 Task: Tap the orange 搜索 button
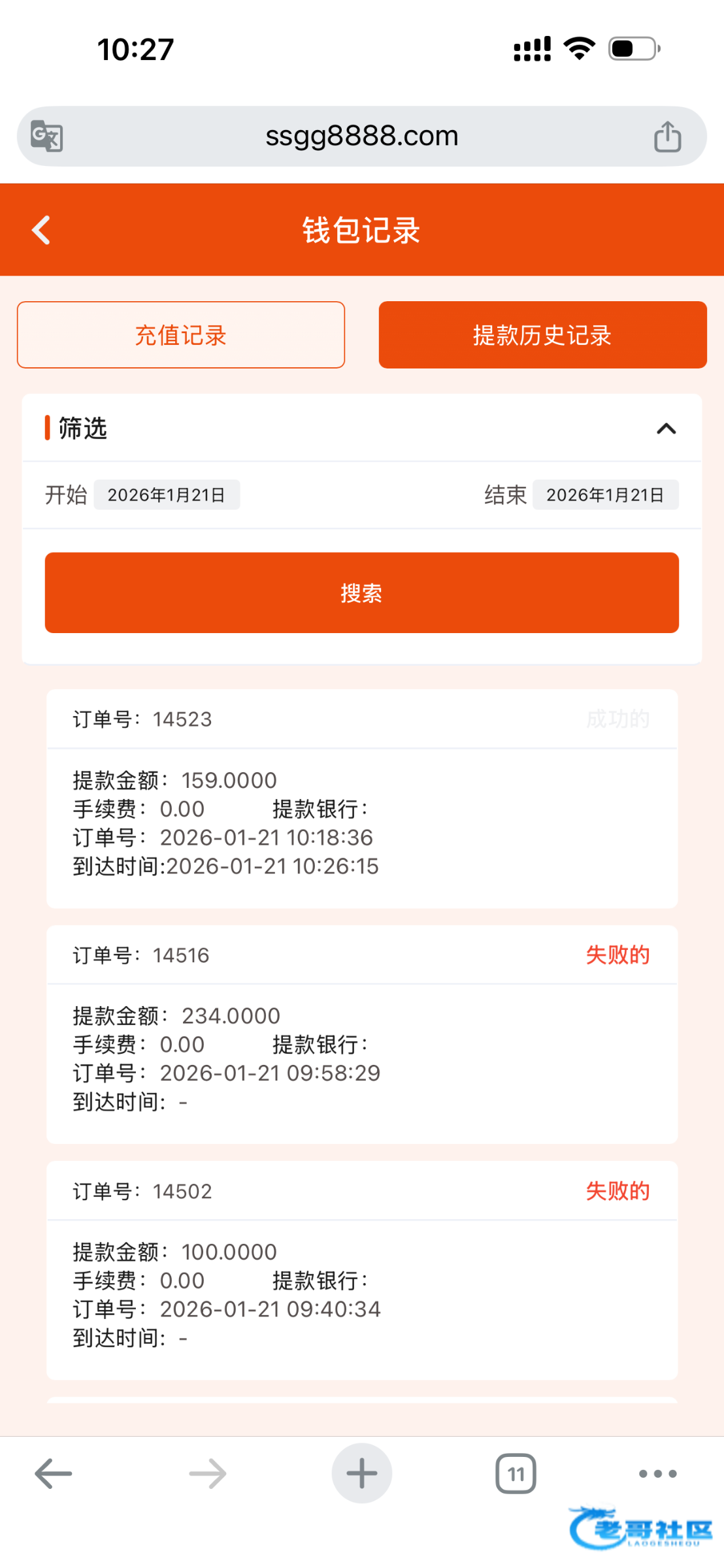361,593
